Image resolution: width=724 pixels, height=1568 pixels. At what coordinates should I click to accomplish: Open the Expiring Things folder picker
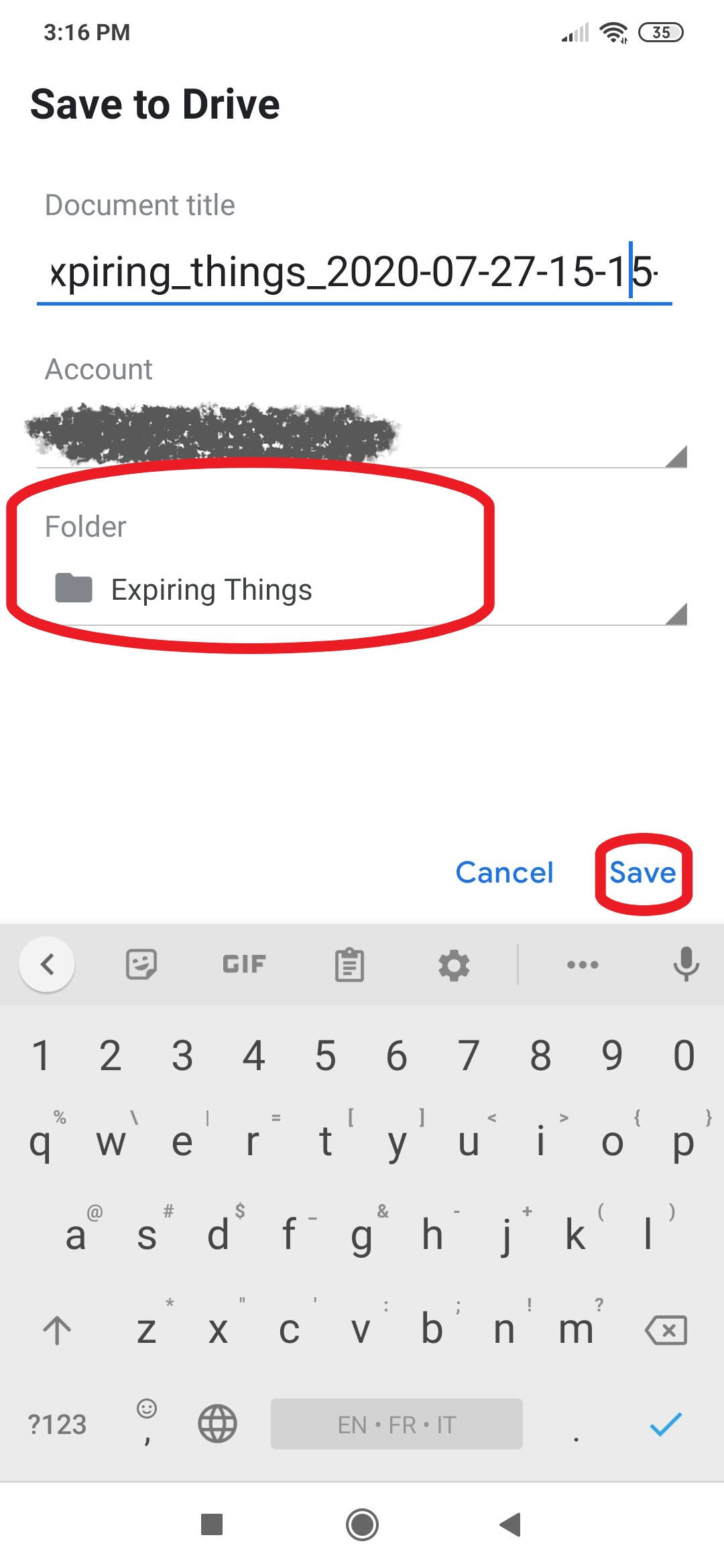pos(362,590)
